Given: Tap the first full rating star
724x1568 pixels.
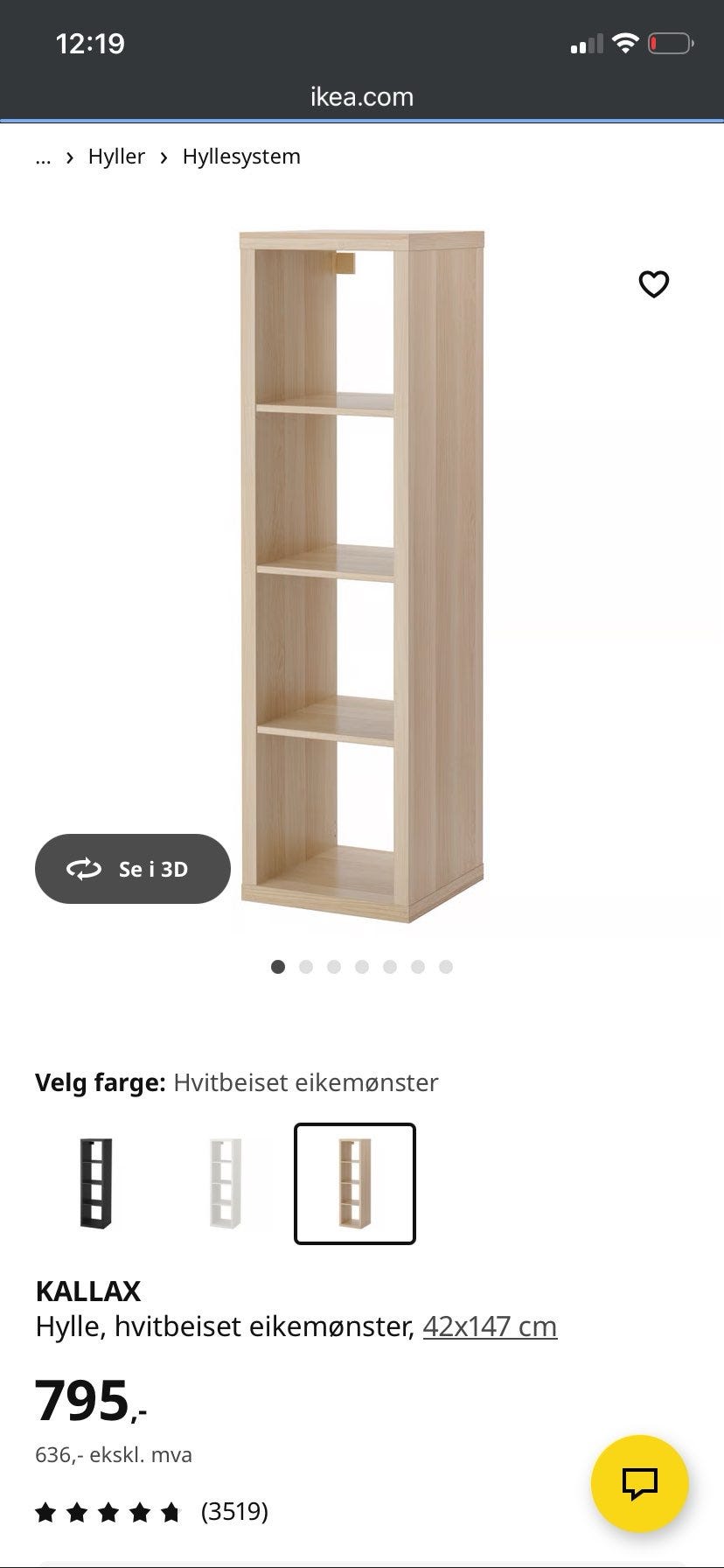Looking at the screenshot, I should click(x=45, y=1511).
